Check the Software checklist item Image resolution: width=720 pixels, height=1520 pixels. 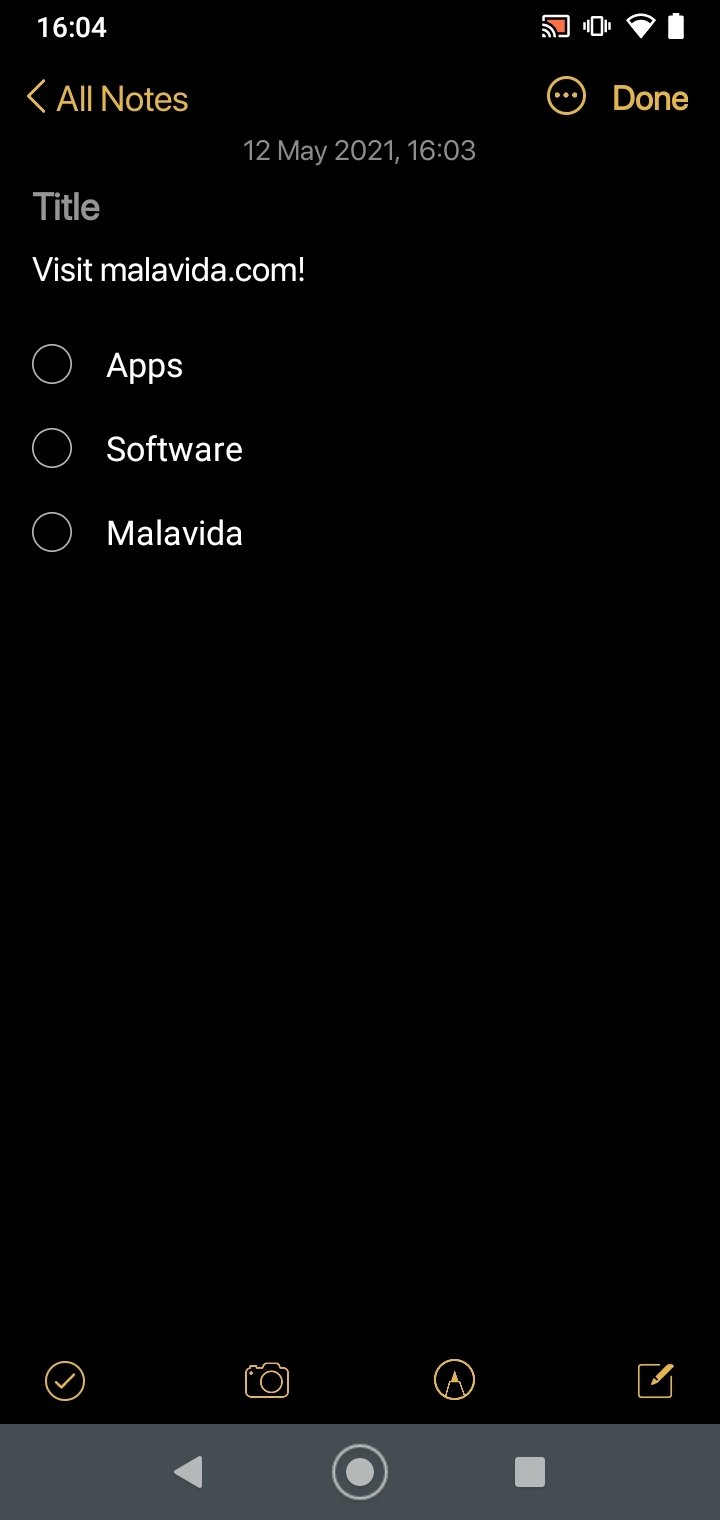pyautogui.click(x=52, y=449)
